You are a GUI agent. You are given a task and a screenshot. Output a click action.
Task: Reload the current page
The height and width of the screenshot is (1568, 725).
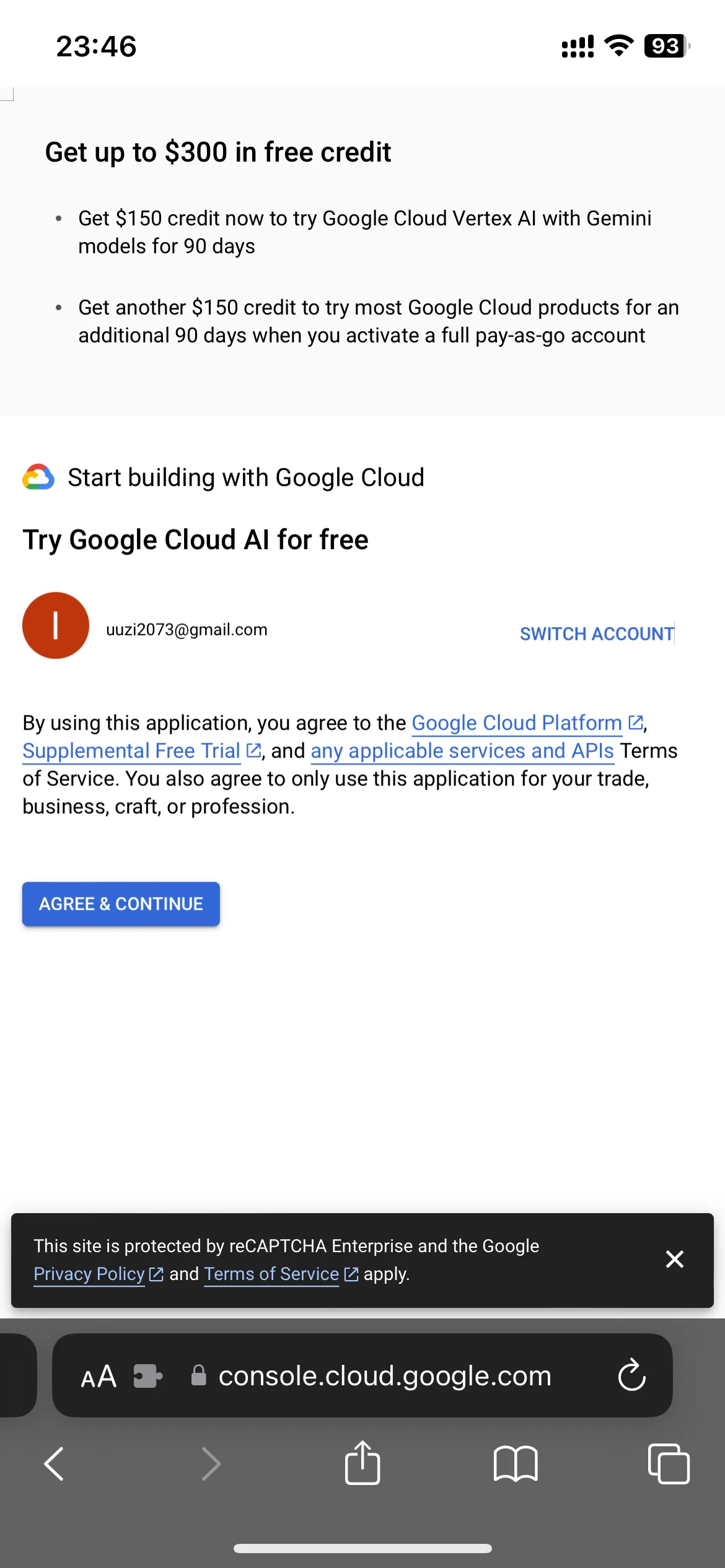pyautogui.click(x=632, y=1375)
